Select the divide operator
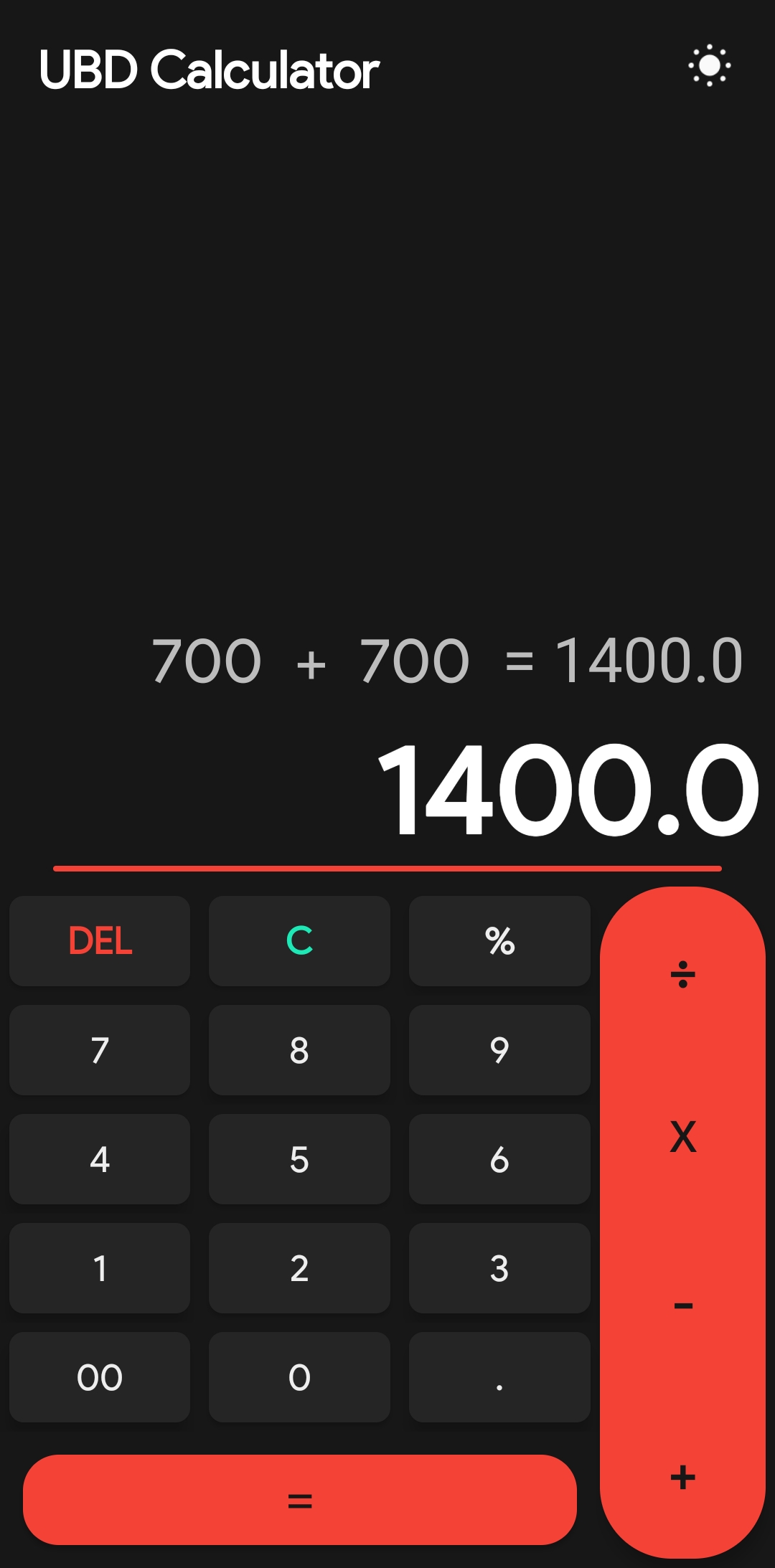 click(x=682, y=975)
